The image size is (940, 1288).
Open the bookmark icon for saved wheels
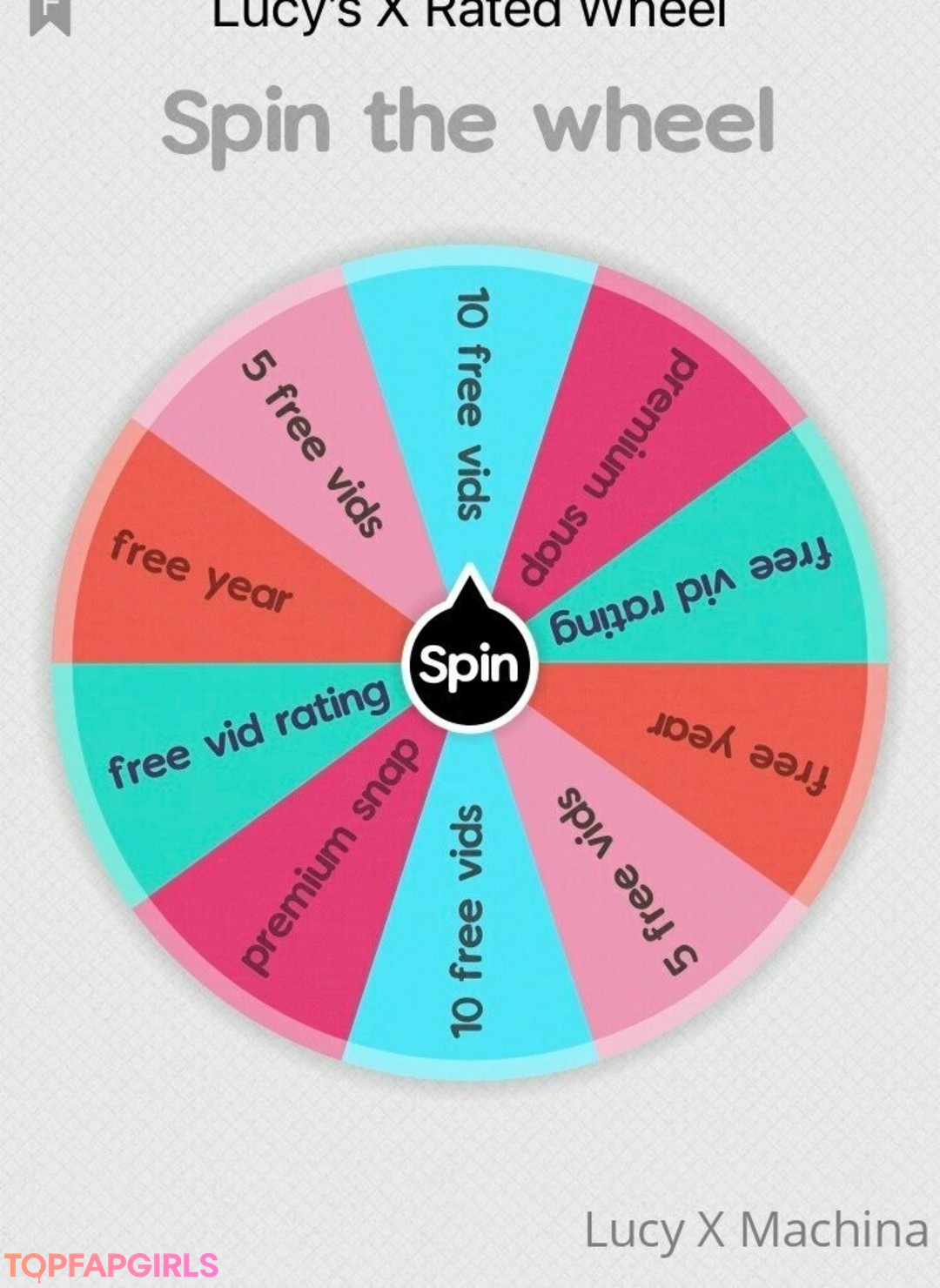click(x=50, y=15)
